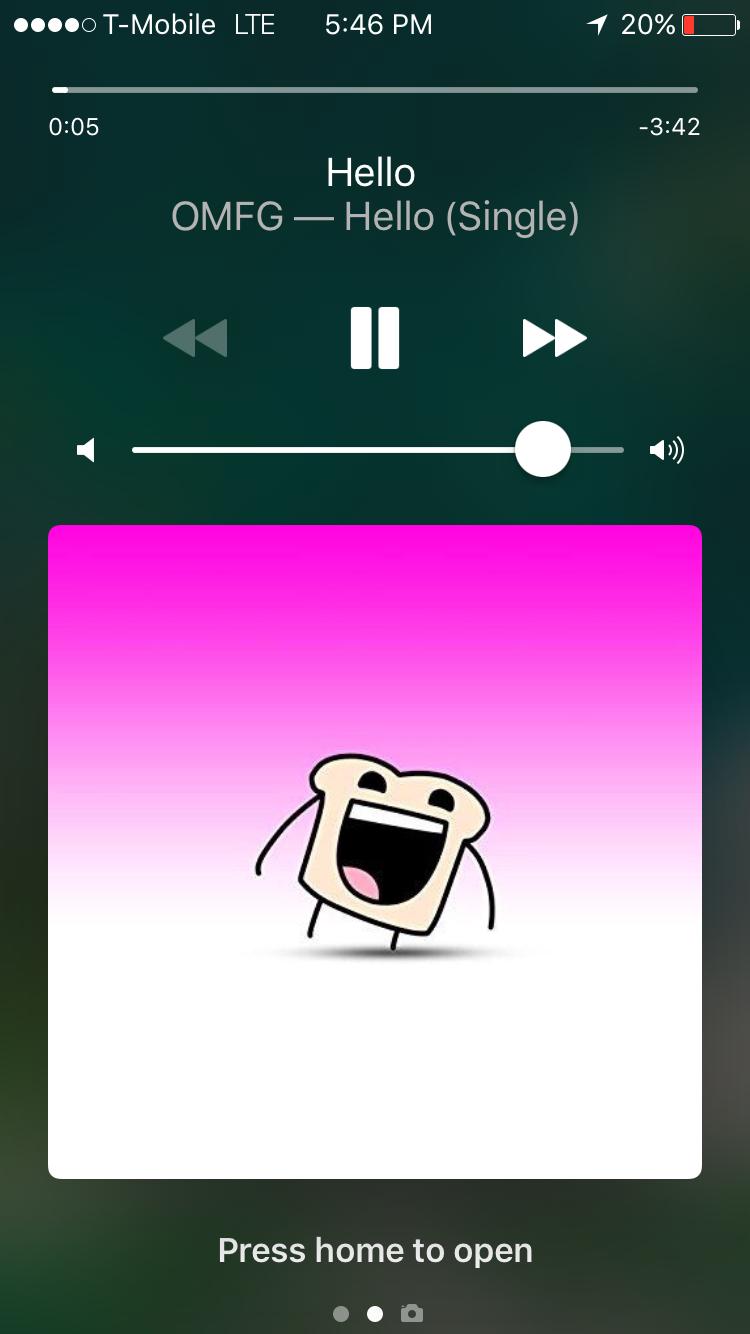The image size is (750, 1334).
Task: Tap the rewind icon to restart the track
Action: (x=195, y=338)
